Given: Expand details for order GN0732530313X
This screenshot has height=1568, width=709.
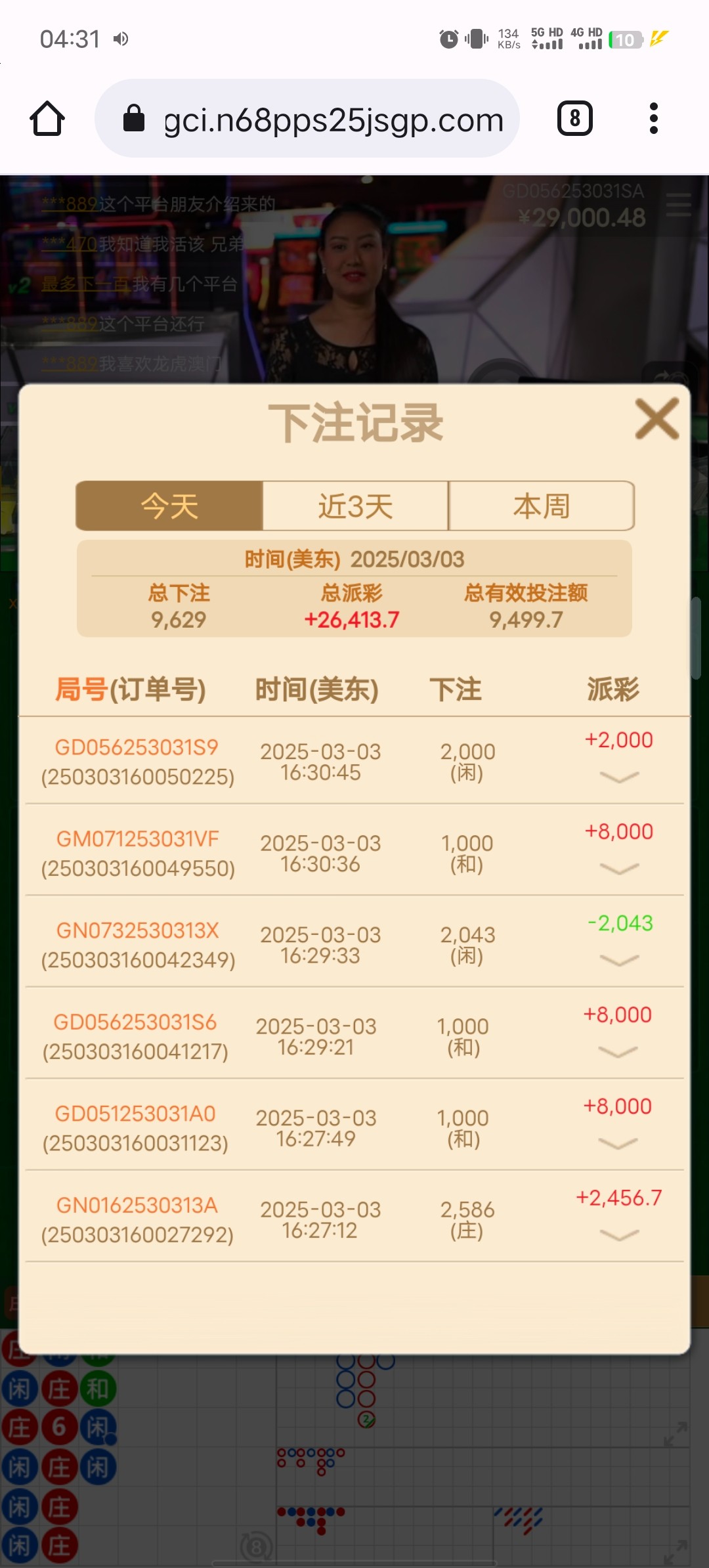Looking at the screenshot, I should tap(619, 961).
